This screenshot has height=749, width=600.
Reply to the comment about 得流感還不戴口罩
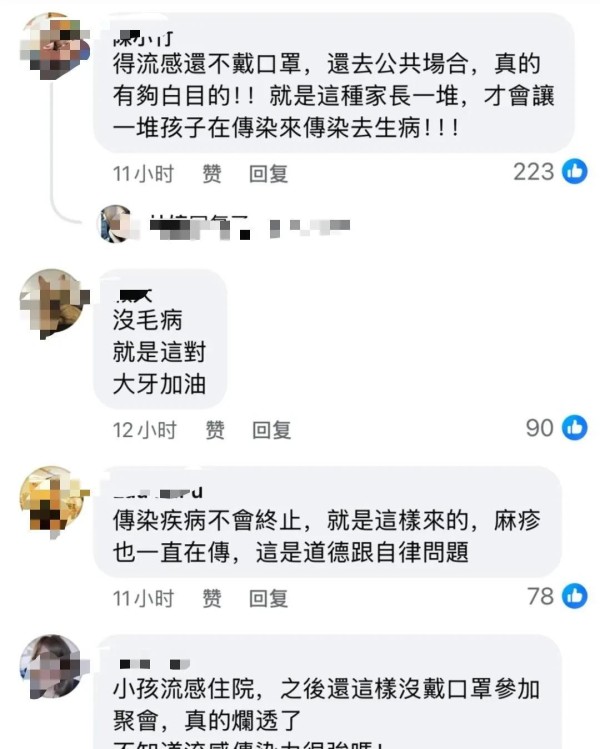pos(268,173)
